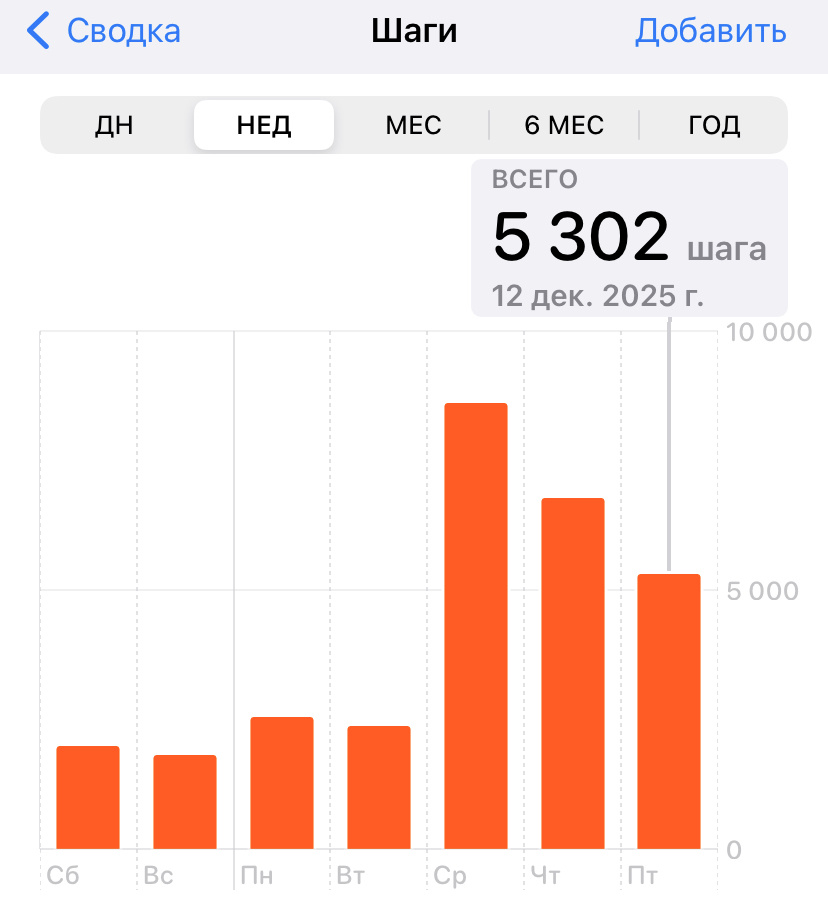Image resolution: width=828 pixels, height=902 pixels.
Task: Select the Ср bar in the chart
Action: pos(476,626)
